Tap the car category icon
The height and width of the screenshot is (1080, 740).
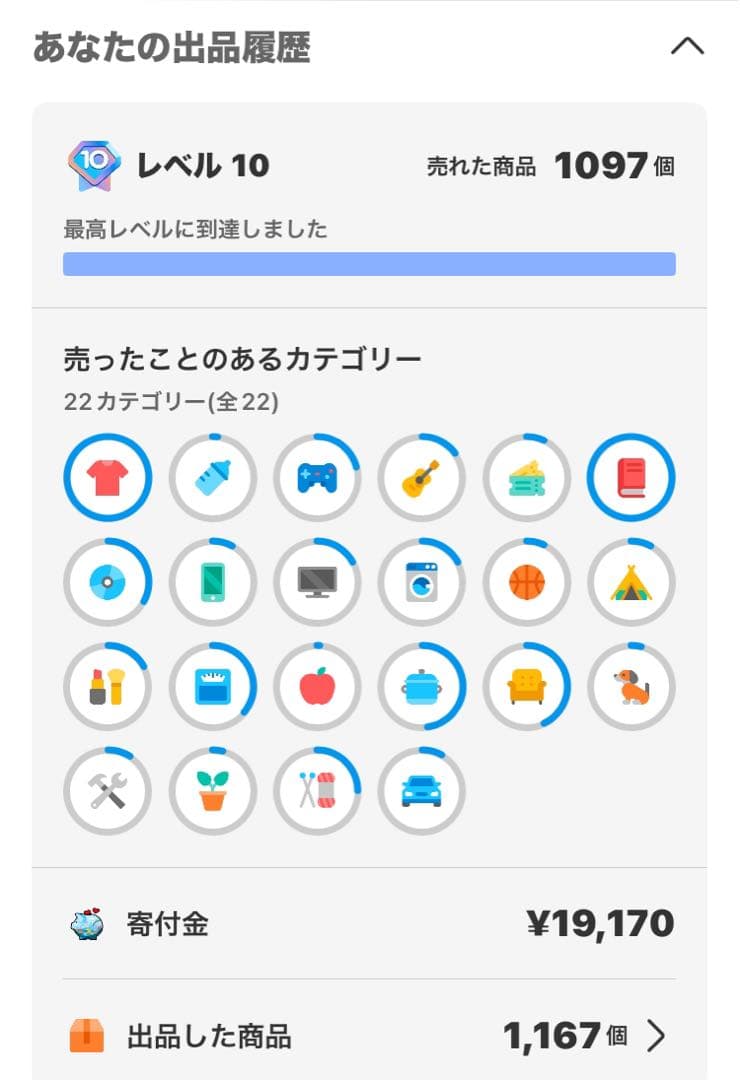[422, 791]
